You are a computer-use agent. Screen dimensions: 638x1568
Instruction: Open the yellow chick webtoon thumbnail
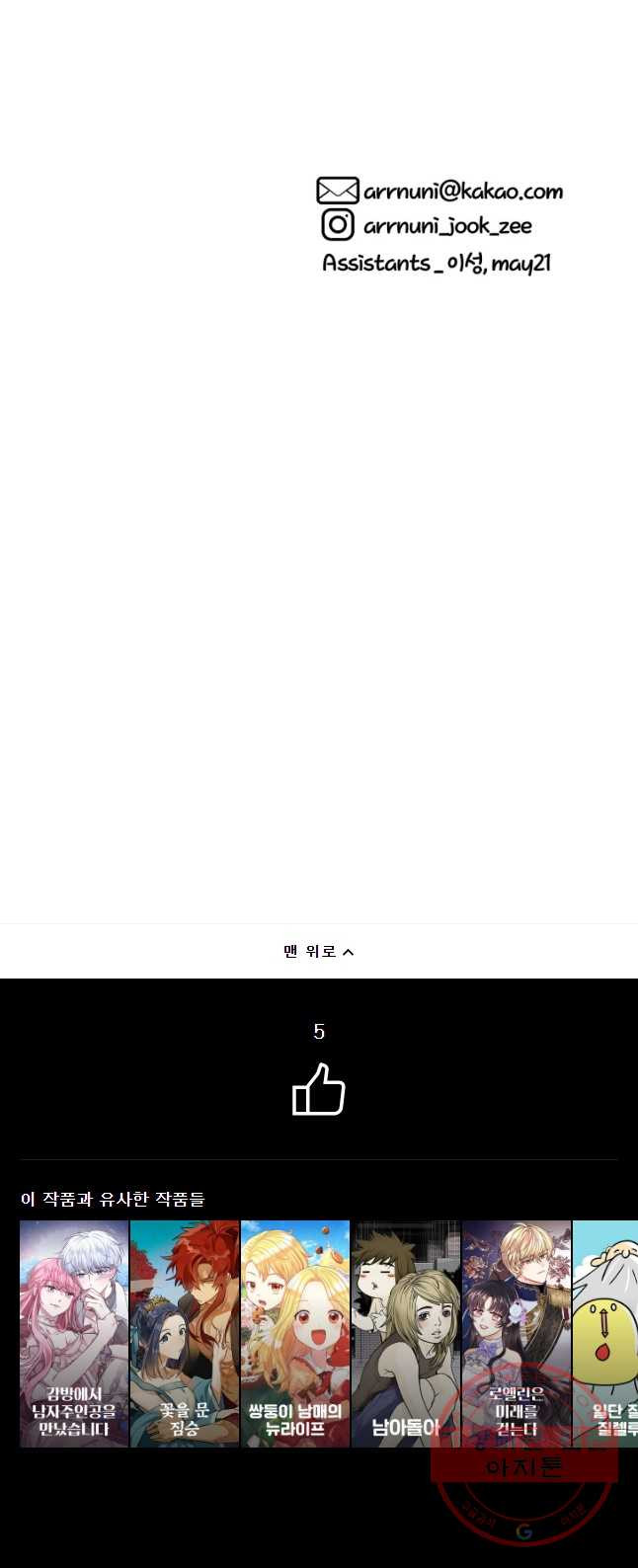tap(606, 1333)
